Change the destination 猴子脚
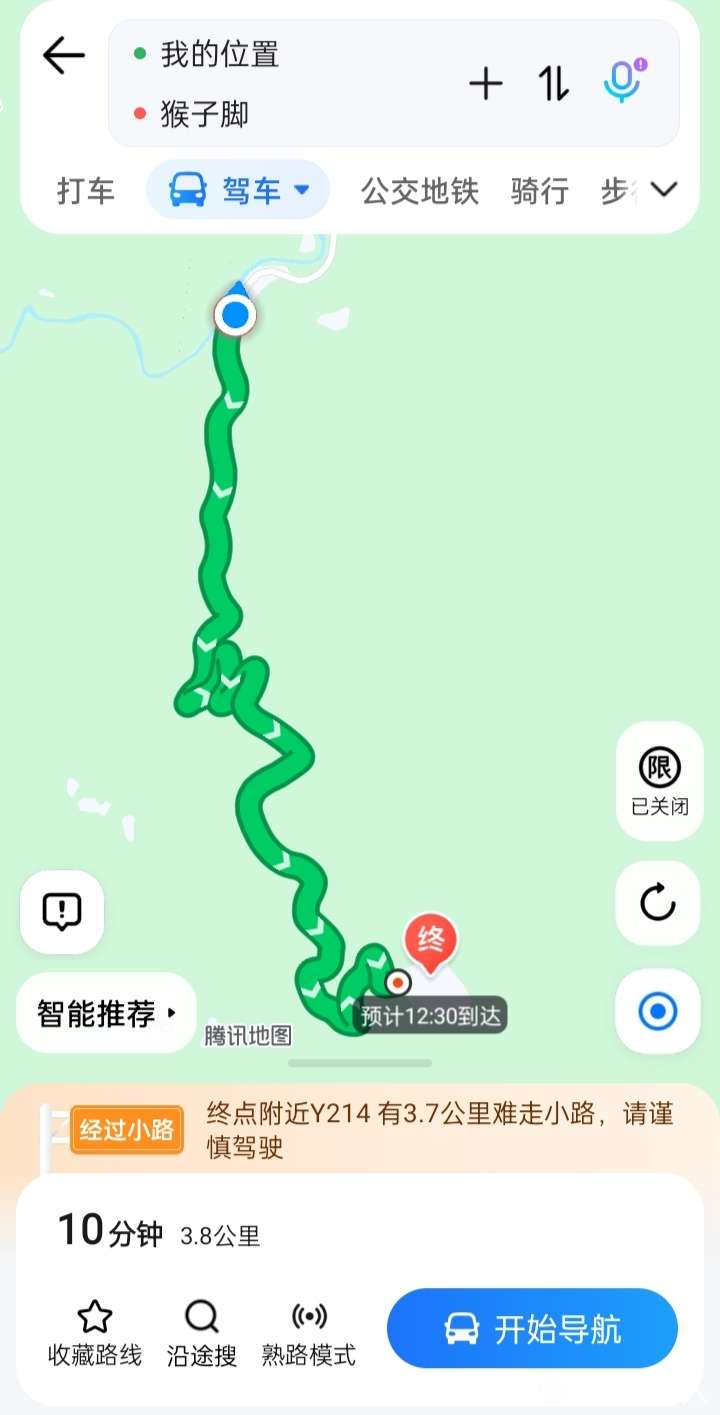The image size is (720, 1415). coord(205,114)
